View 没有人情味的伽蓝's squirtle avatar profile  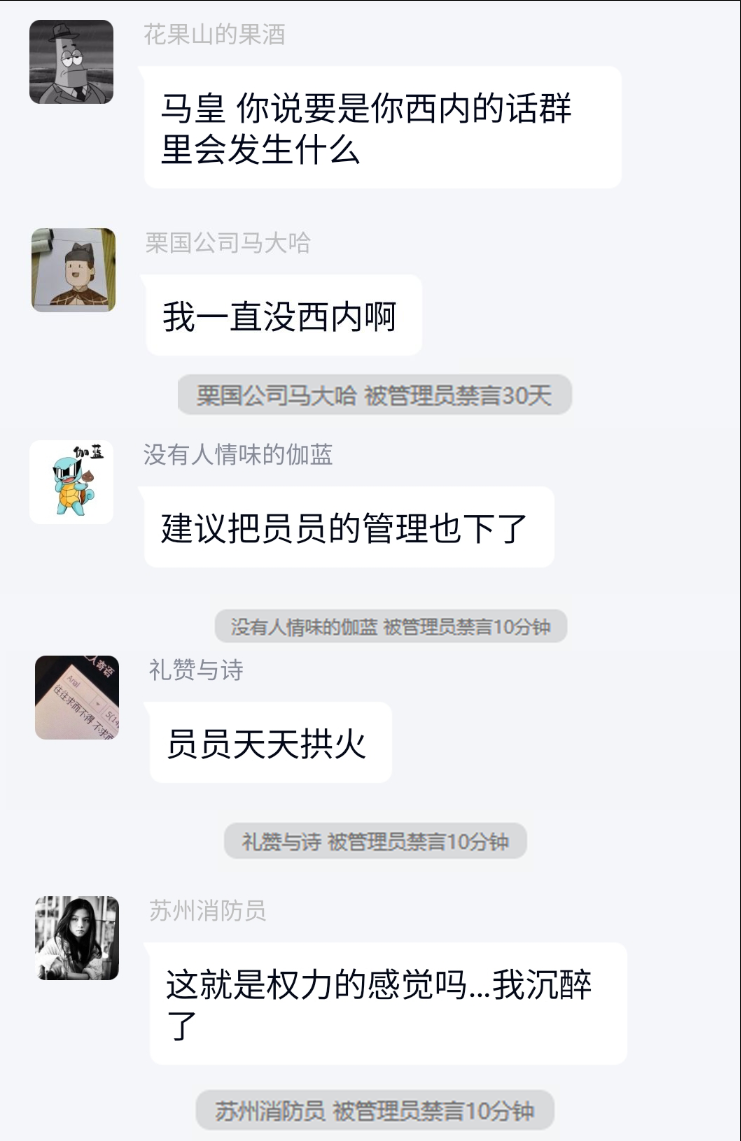(71, 482)
